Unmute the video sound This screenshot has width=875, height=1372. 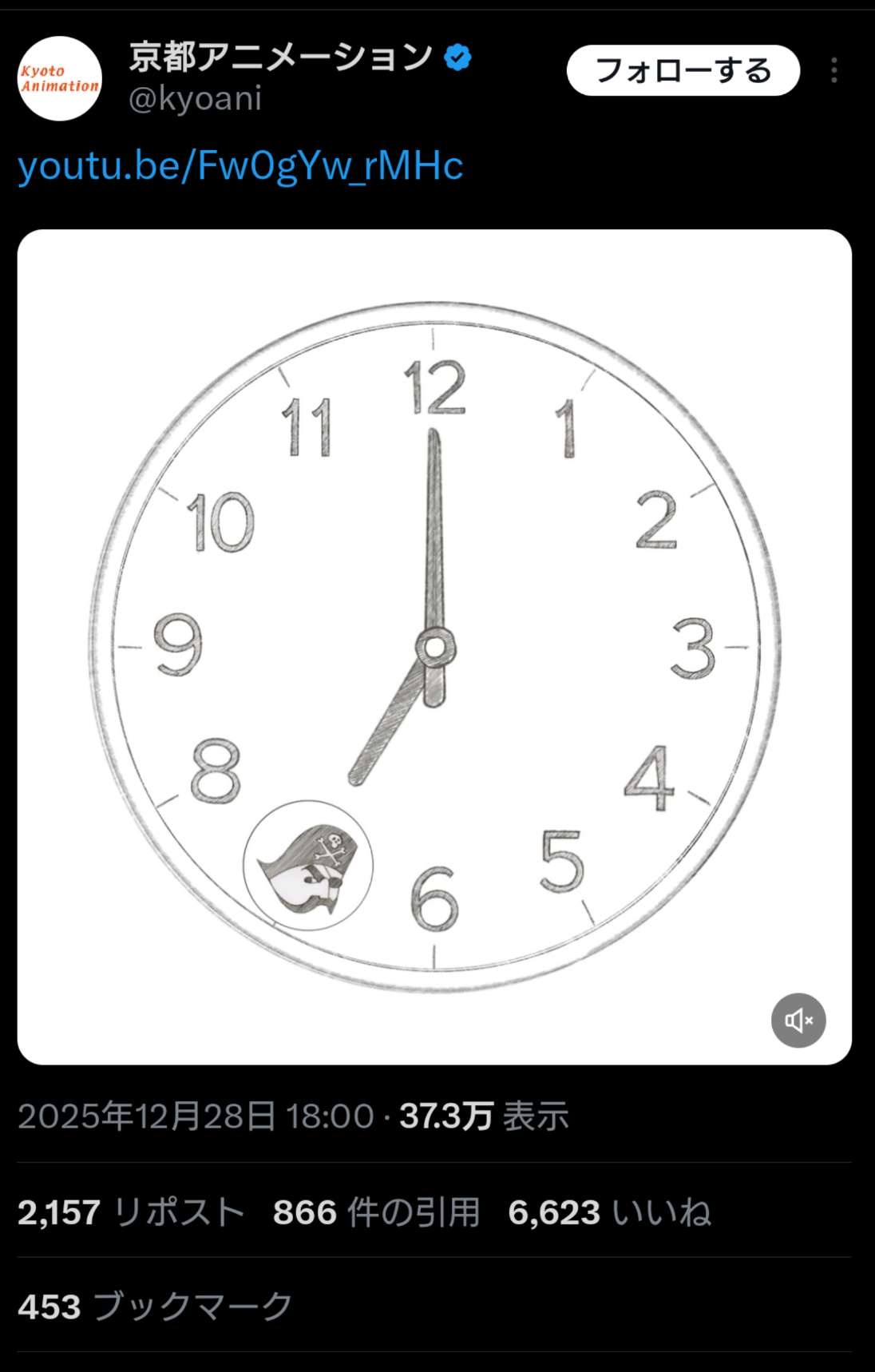click(798, 1020)
